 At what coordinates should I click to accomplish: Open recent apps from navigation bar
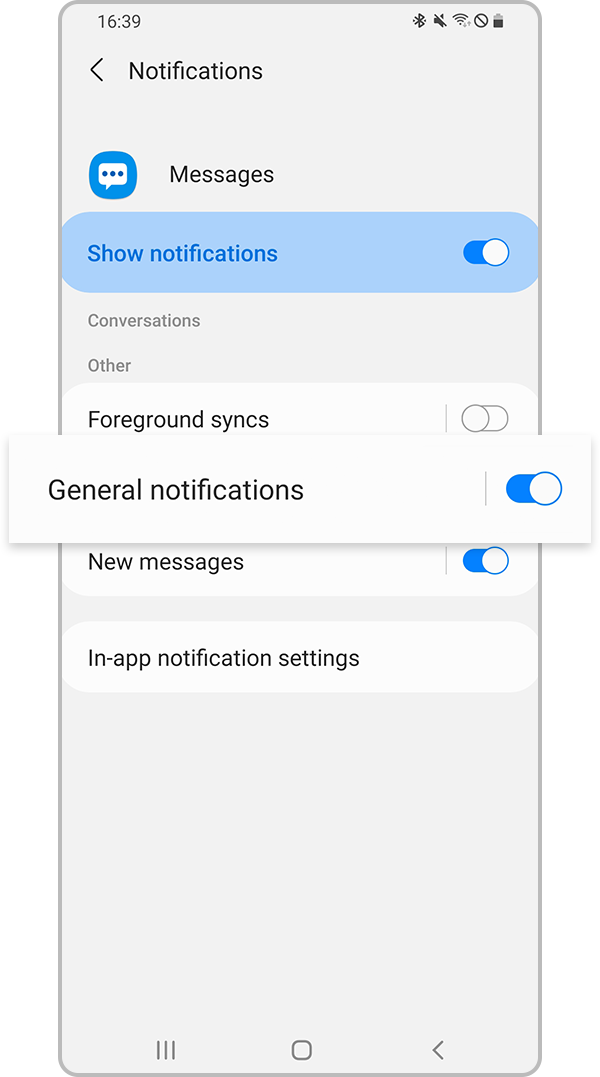(x=166, y=1050)
